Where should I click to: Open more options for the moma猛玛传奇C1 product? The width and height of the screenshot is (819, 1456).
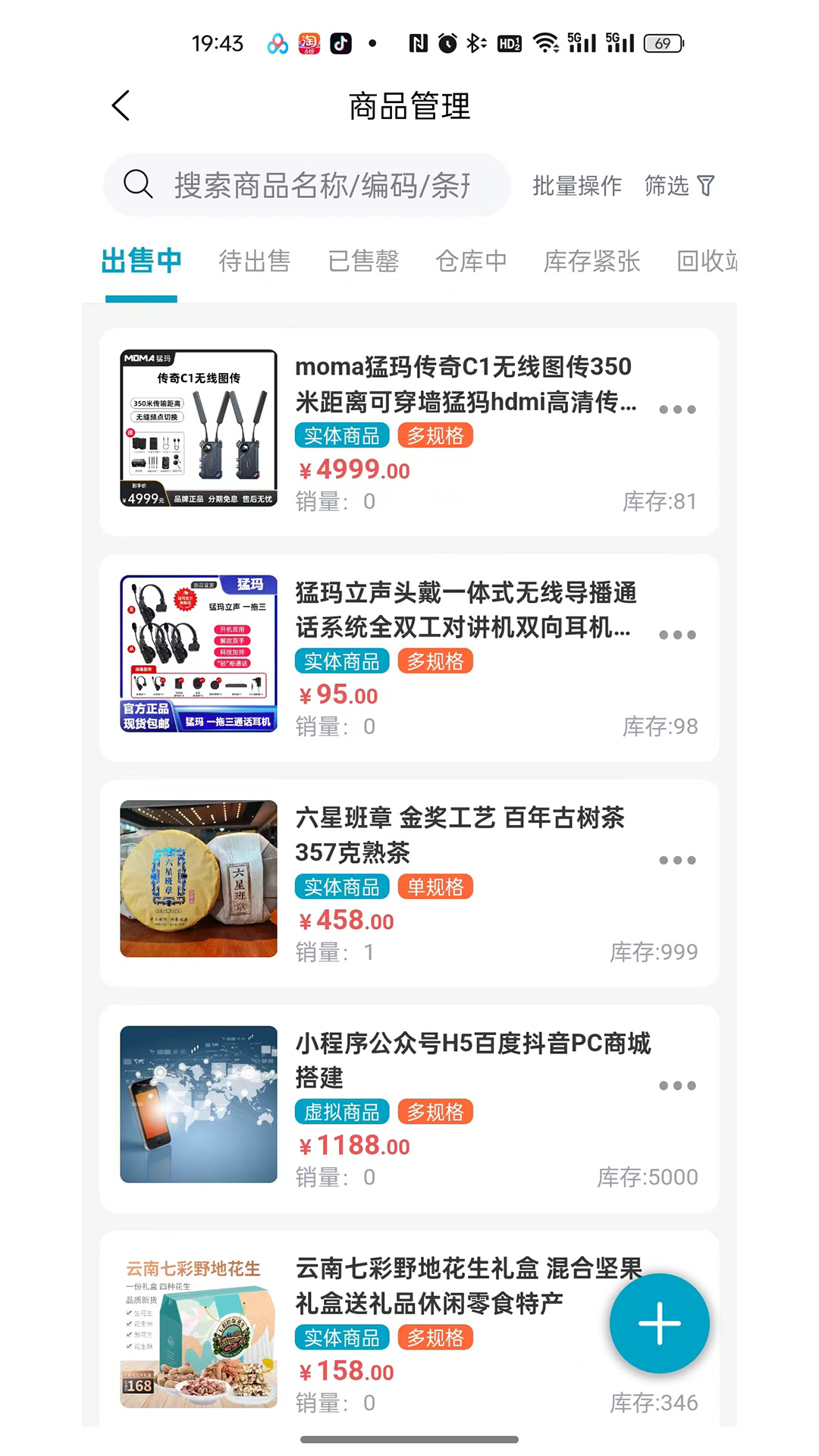(x=677, y=409)
